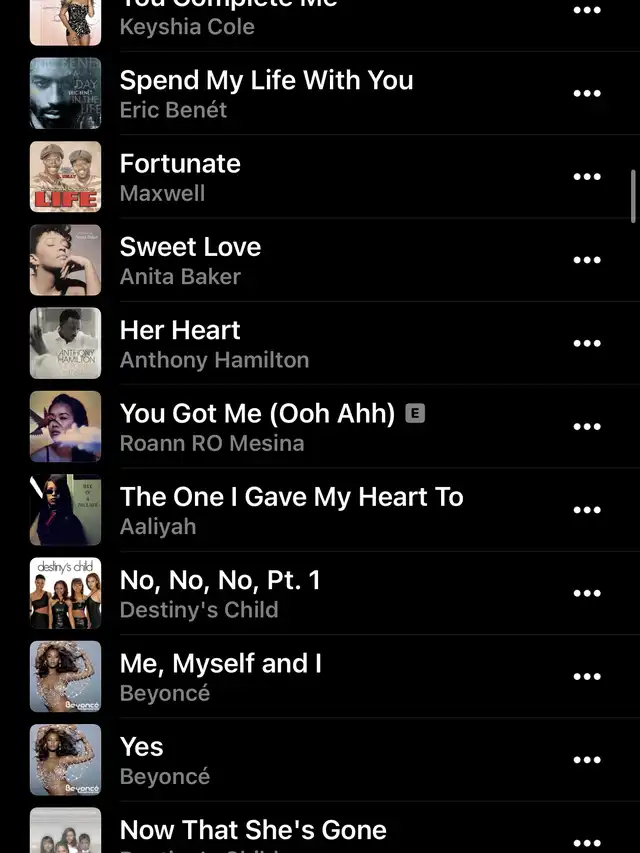640x853 pixels.
Task: Open more options for Her Heart
Action: tap(587, 344)
